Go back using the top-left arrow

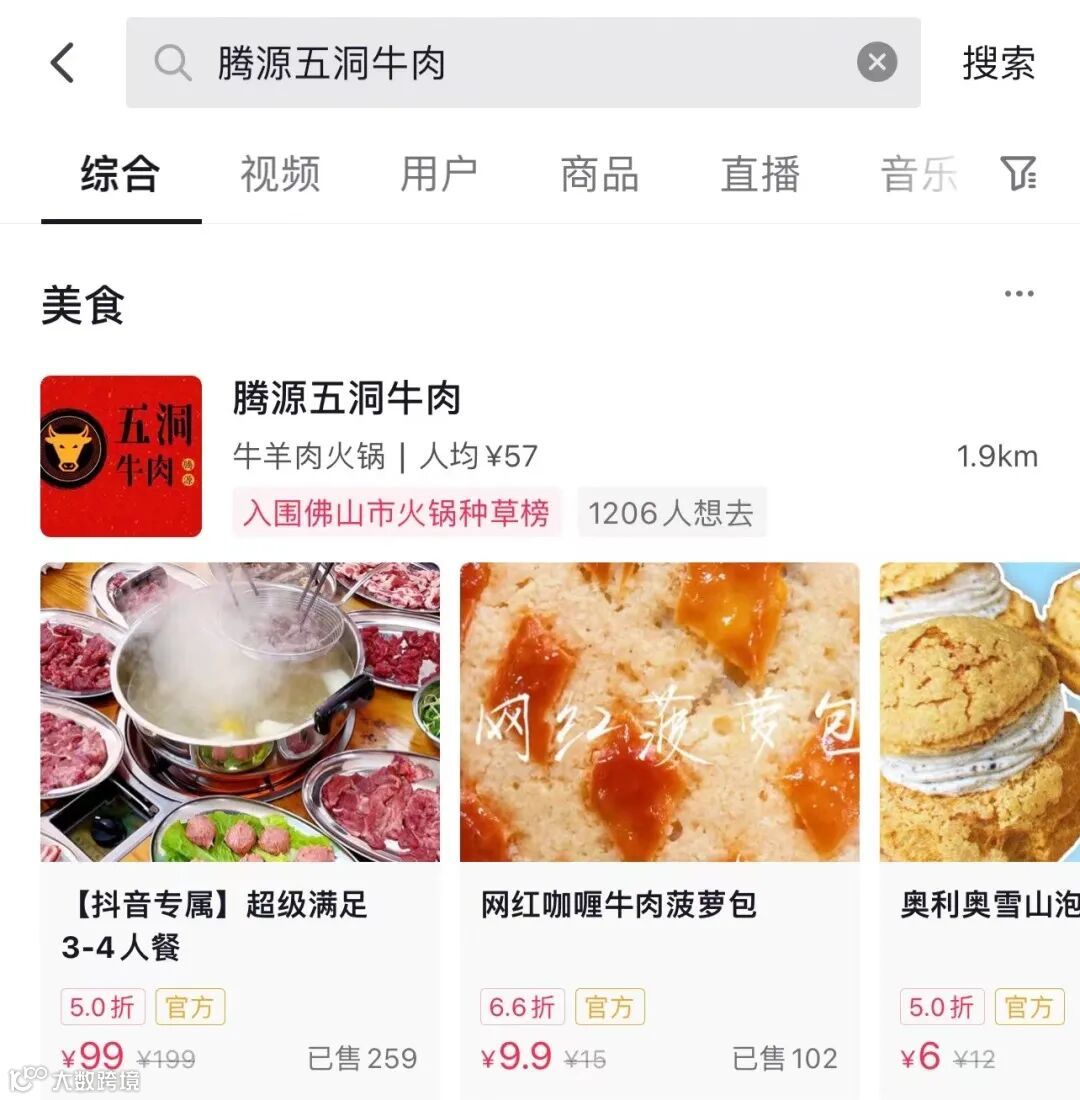[x=62, y=64]
